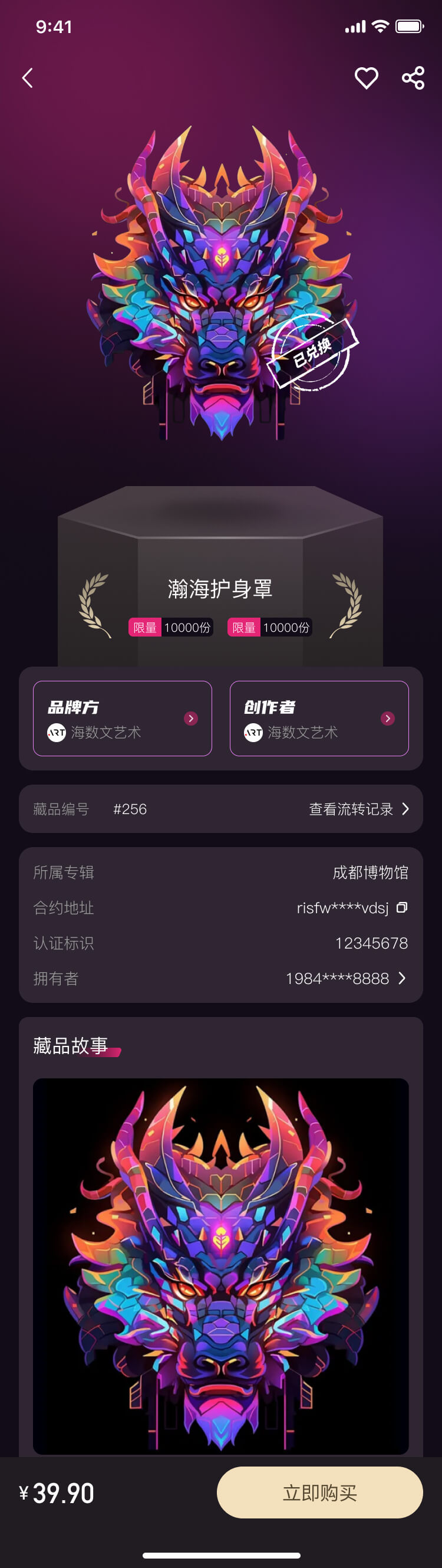Favorite this collectible with the heart
This screenshot has width=442, height=1568.
click(366, 78)
